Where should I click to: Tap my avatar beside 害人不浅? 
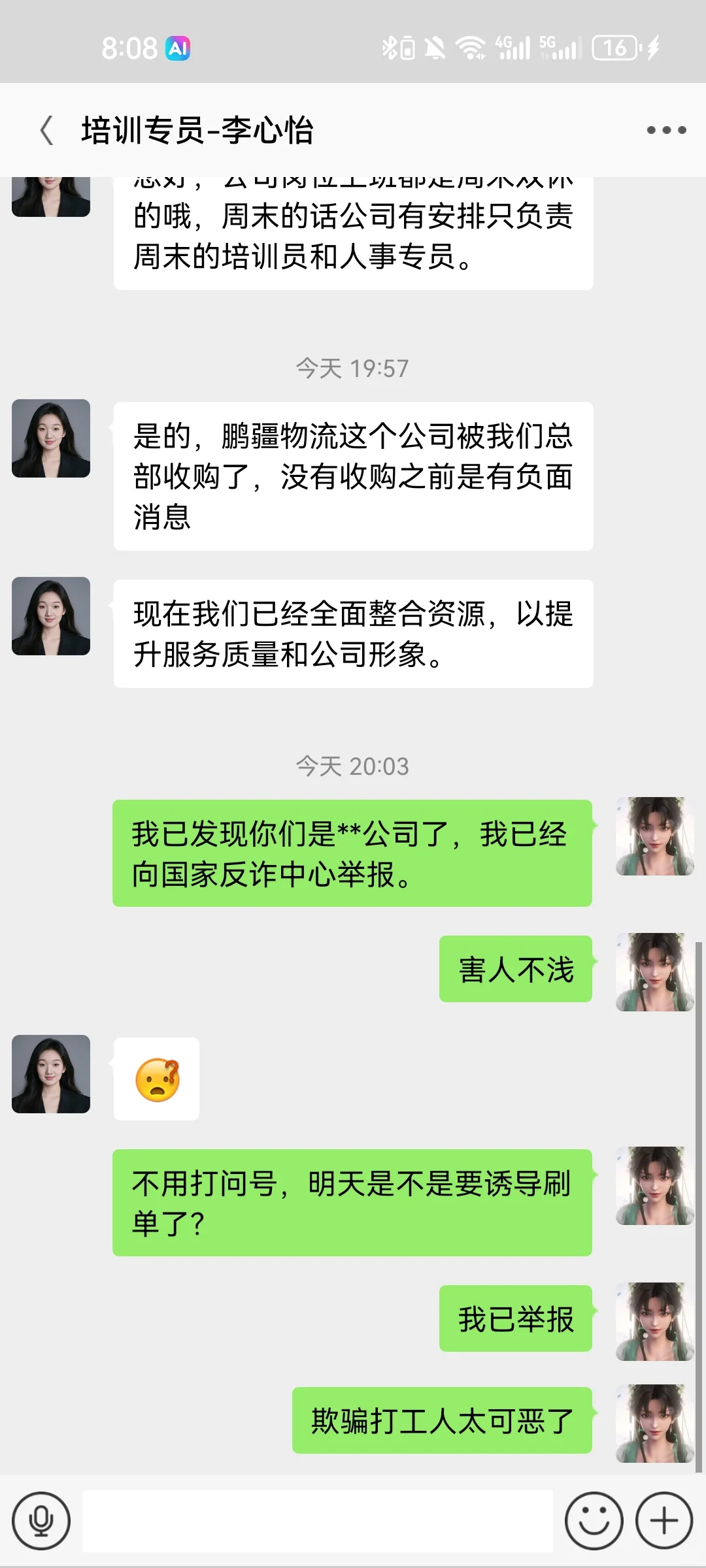click(x=655, y=972)
